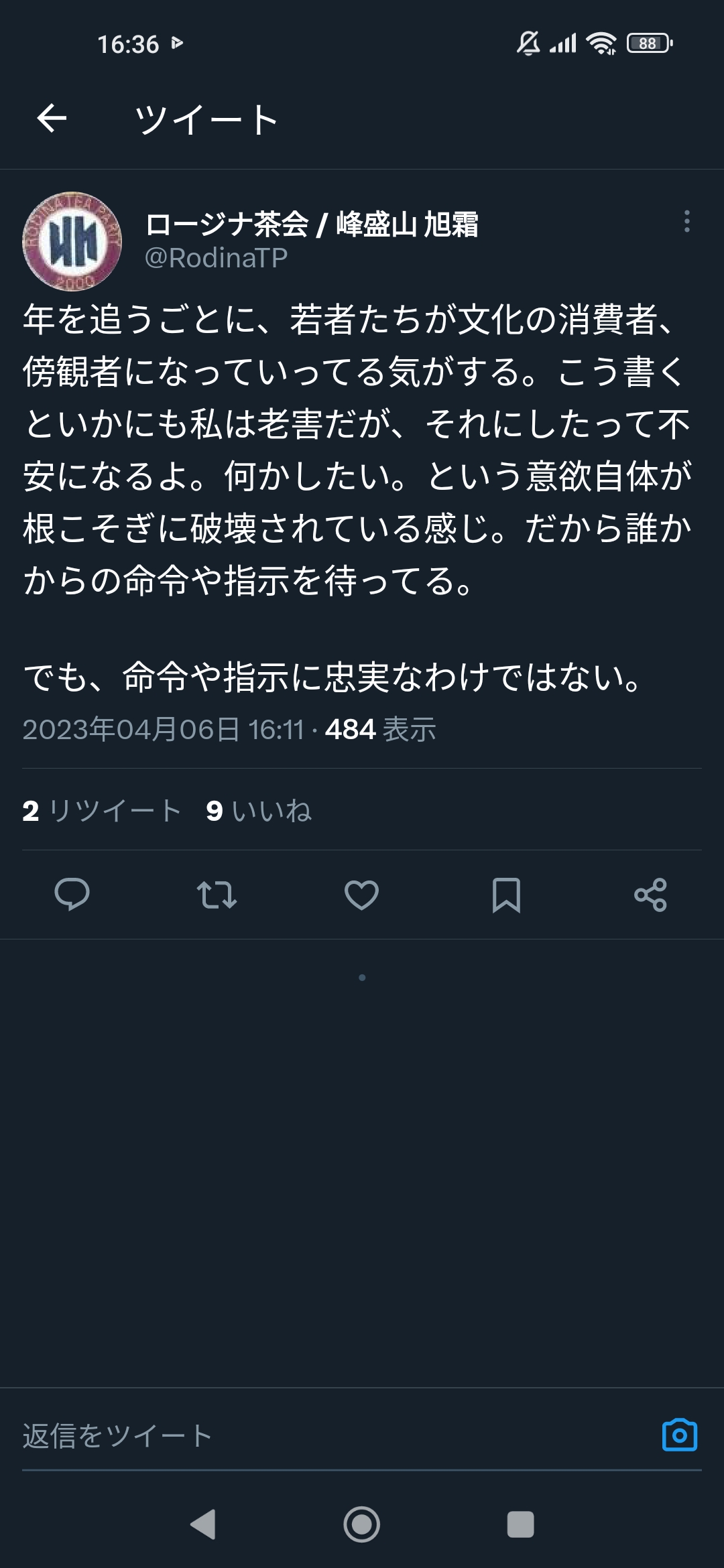Viewport: 724px width, 1568px height.
Task: Open ロージナ茶会 profile avatar
Action: tap(72, 241)
